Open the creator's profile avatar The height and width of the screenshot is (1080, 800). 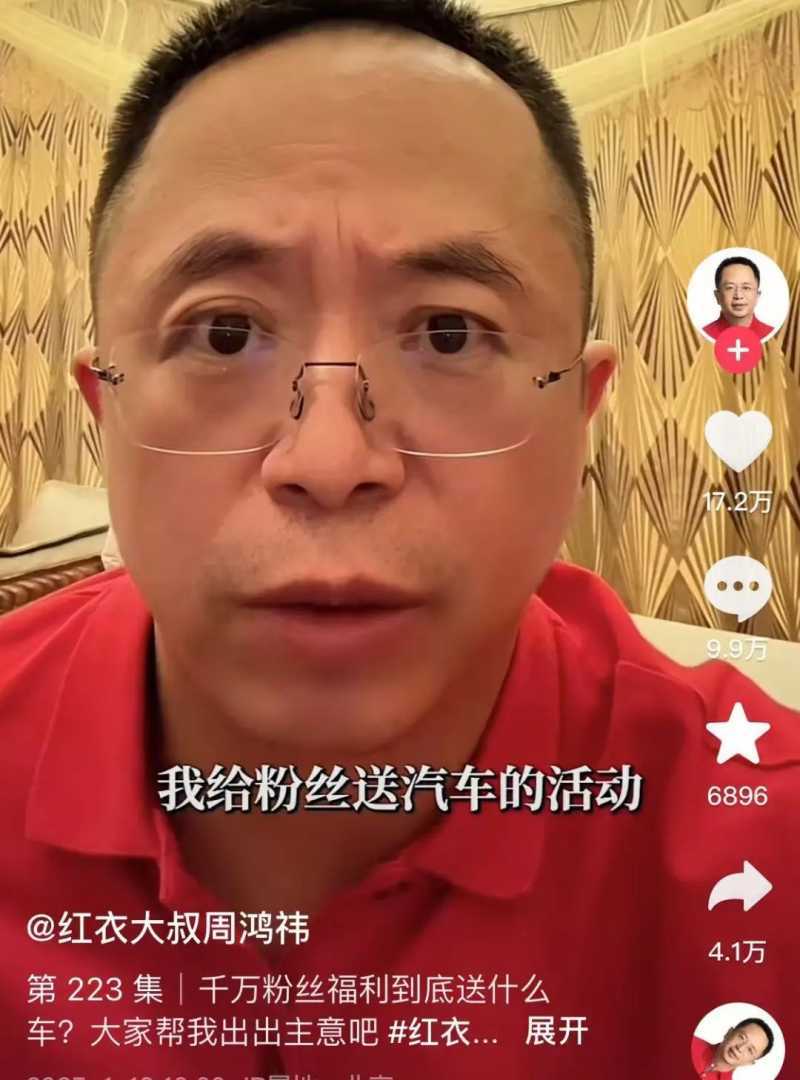click(737, 295)
